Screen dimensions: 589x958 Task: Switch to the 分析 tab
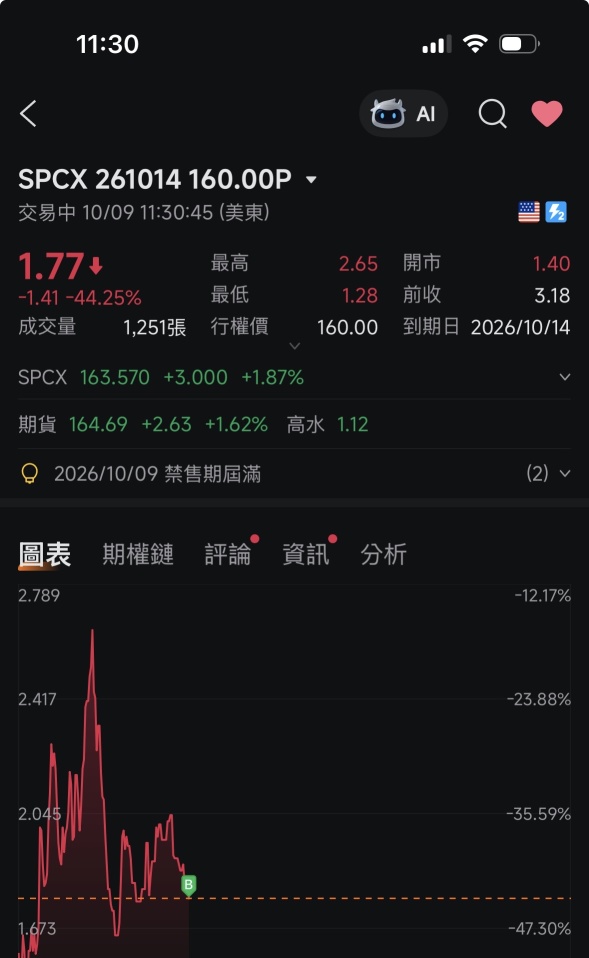pyautogui.click(x=383, y=554)
